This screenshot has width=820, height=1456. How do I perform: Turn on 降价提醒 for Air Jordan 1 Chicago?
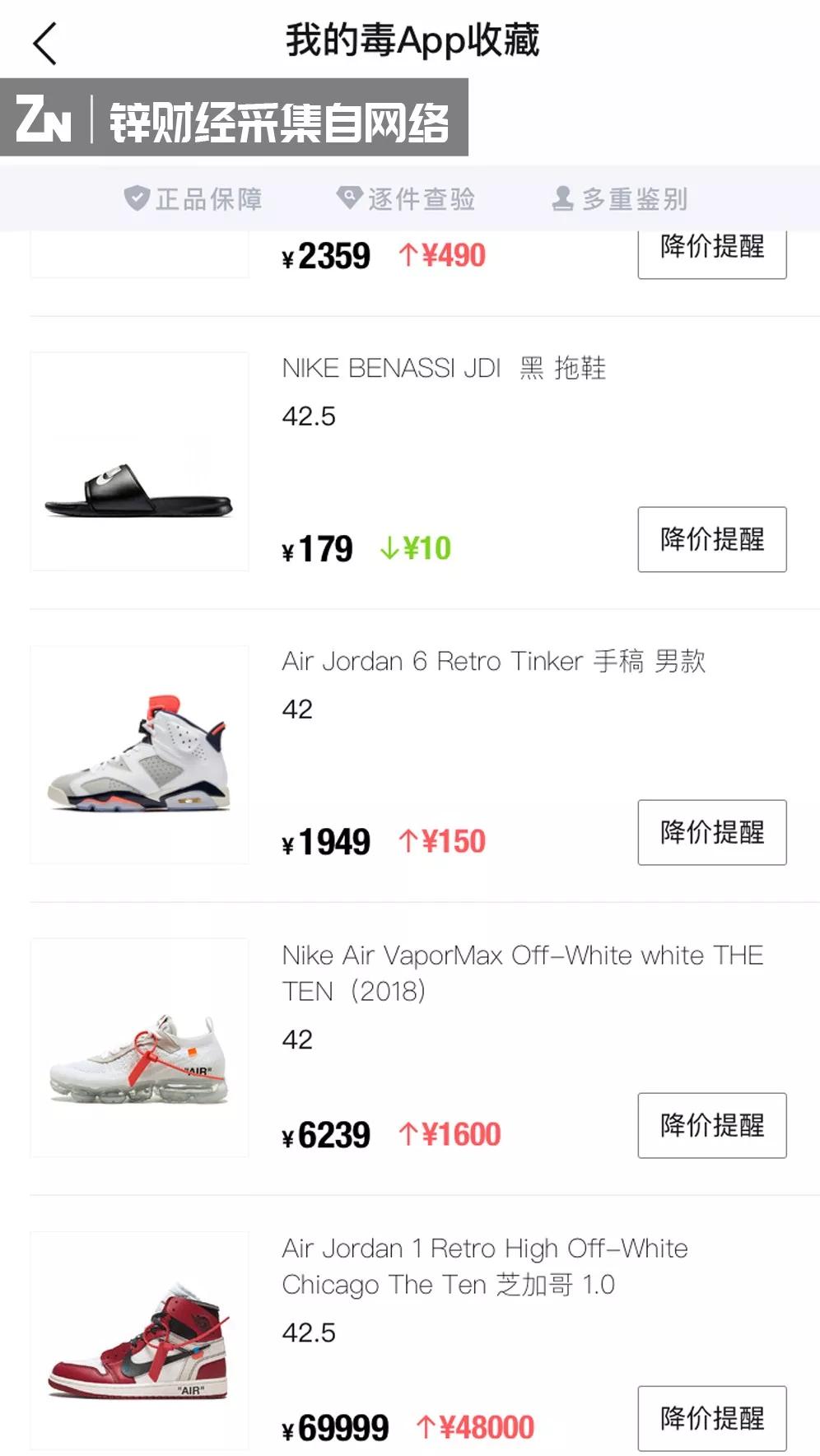[x=711, y=1418]
